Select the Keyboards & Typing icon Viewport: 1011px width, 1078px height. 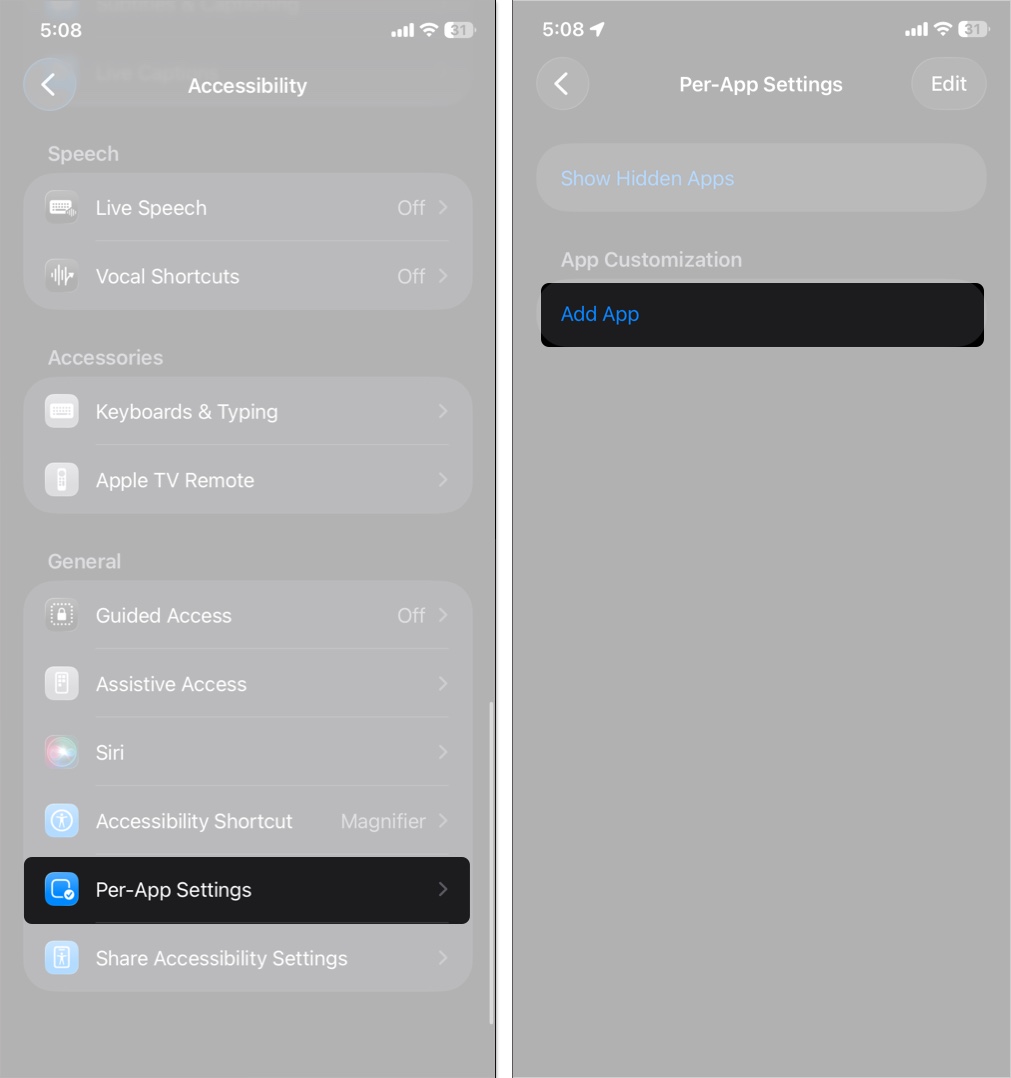[x=61, y=411]
